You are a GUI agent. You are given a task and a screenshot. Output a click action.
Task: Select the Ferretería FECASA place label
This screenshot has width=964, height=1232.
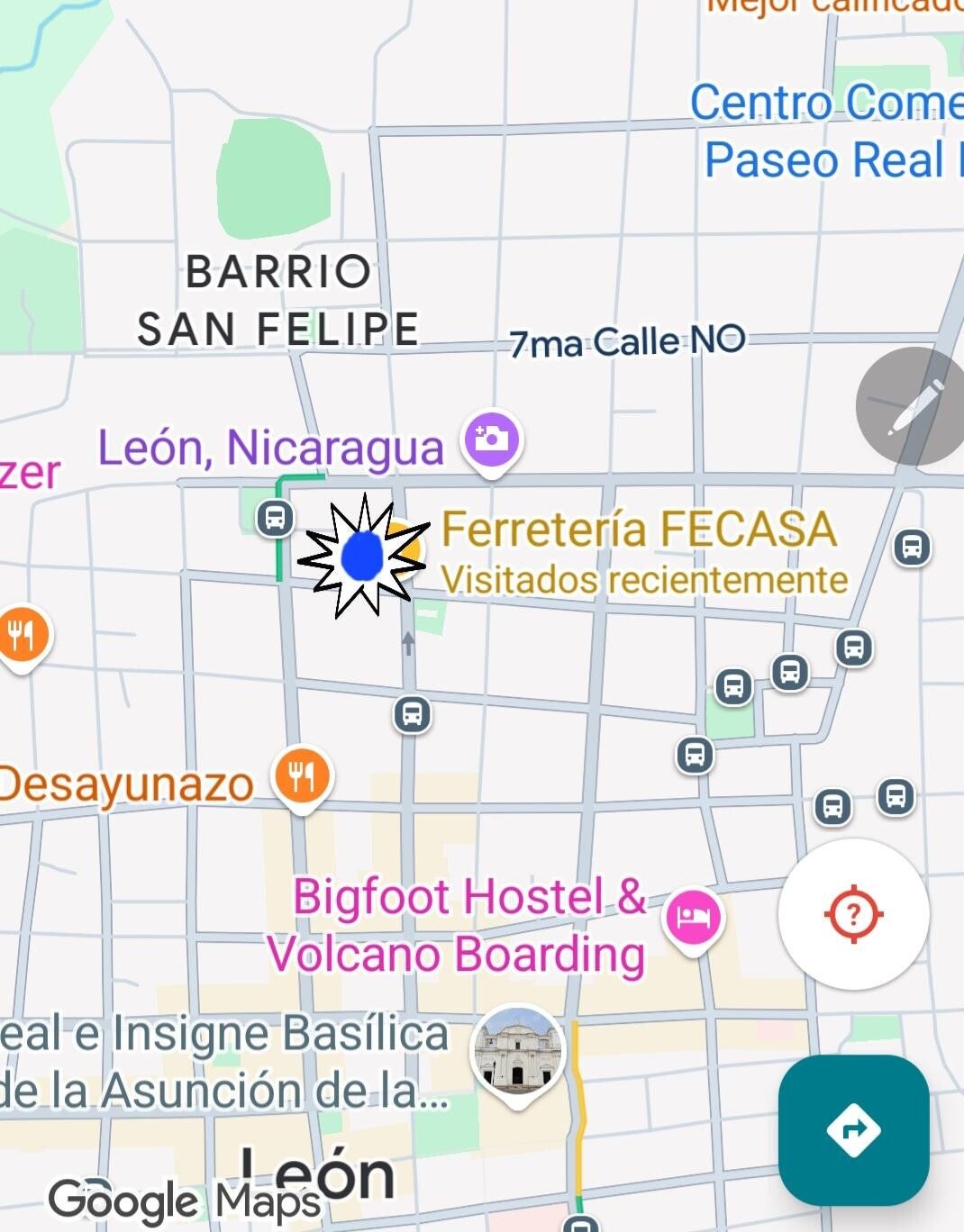click(x=639, y=530)
